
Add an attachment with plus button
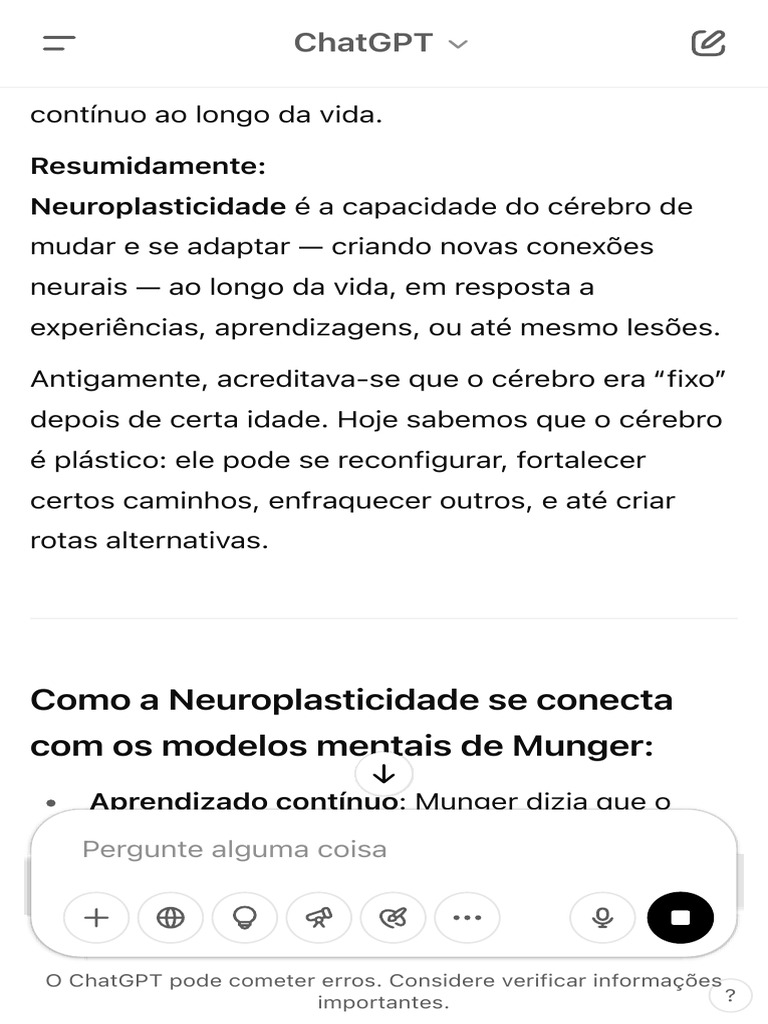point(97,918)
